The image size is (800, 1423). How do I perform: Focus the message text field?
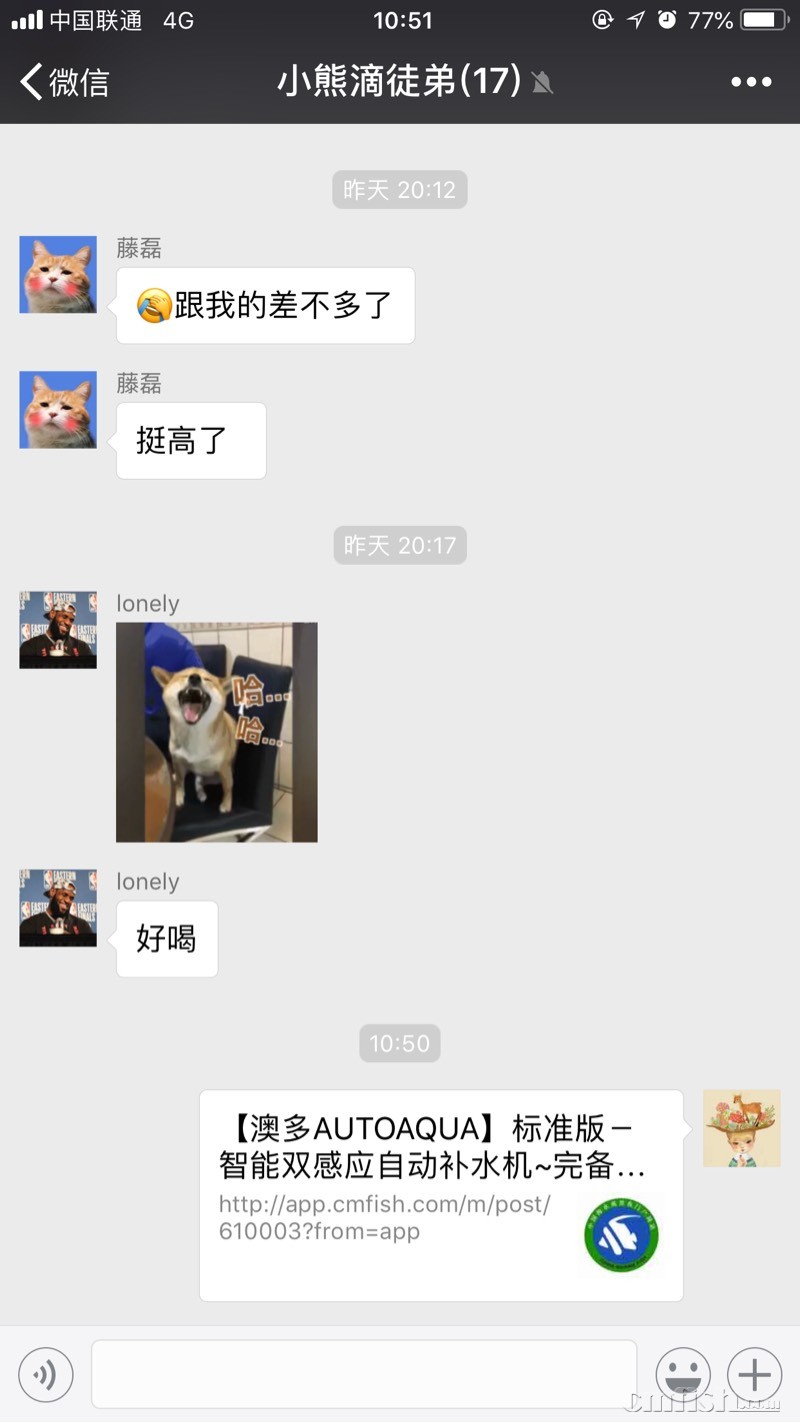click(x=364, y=1374)
